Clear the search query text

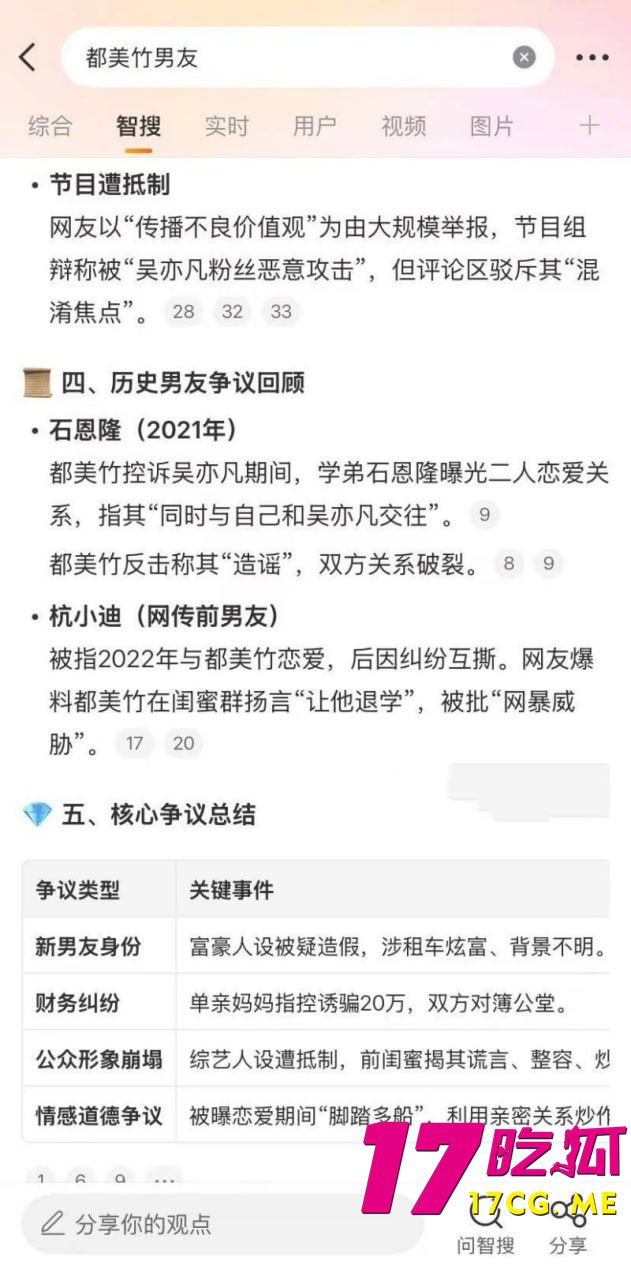(524, 58)
